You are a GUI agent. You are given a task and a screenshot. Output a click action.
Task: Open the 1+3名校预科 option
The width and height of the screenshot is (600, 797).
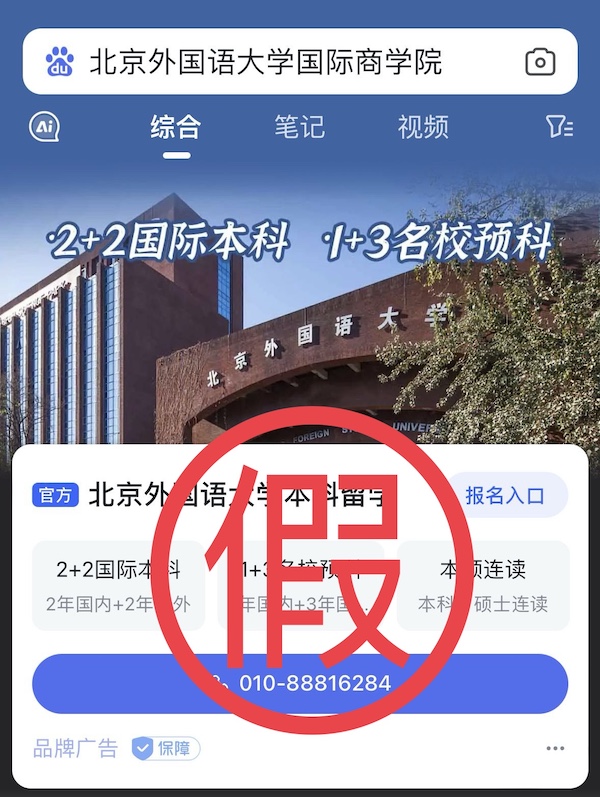pyautogui.click(x=300, y=585)
